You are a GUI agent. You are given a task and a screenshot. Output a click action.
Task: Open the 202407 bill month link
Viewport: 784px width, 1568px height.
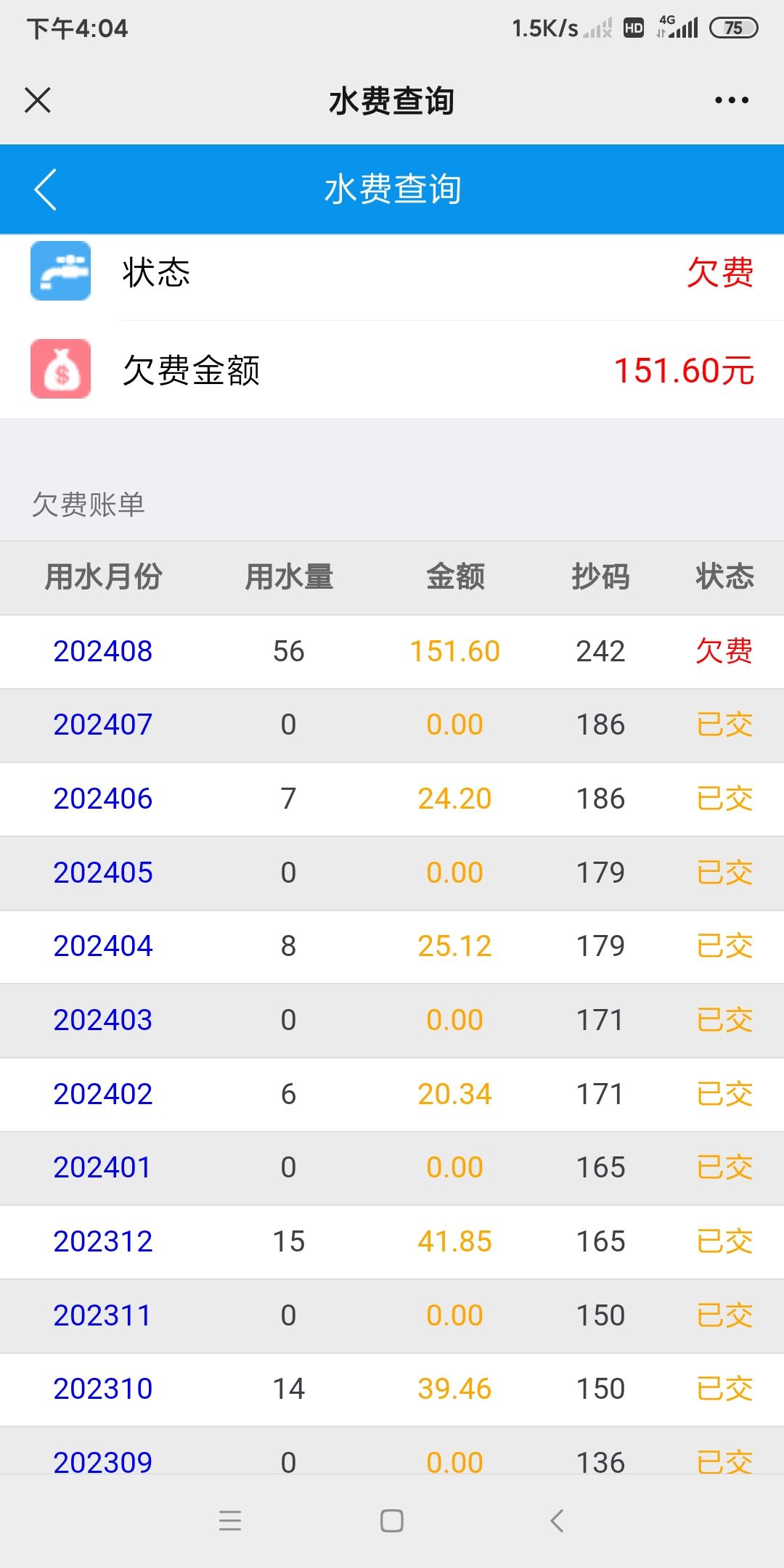point(103,724)
